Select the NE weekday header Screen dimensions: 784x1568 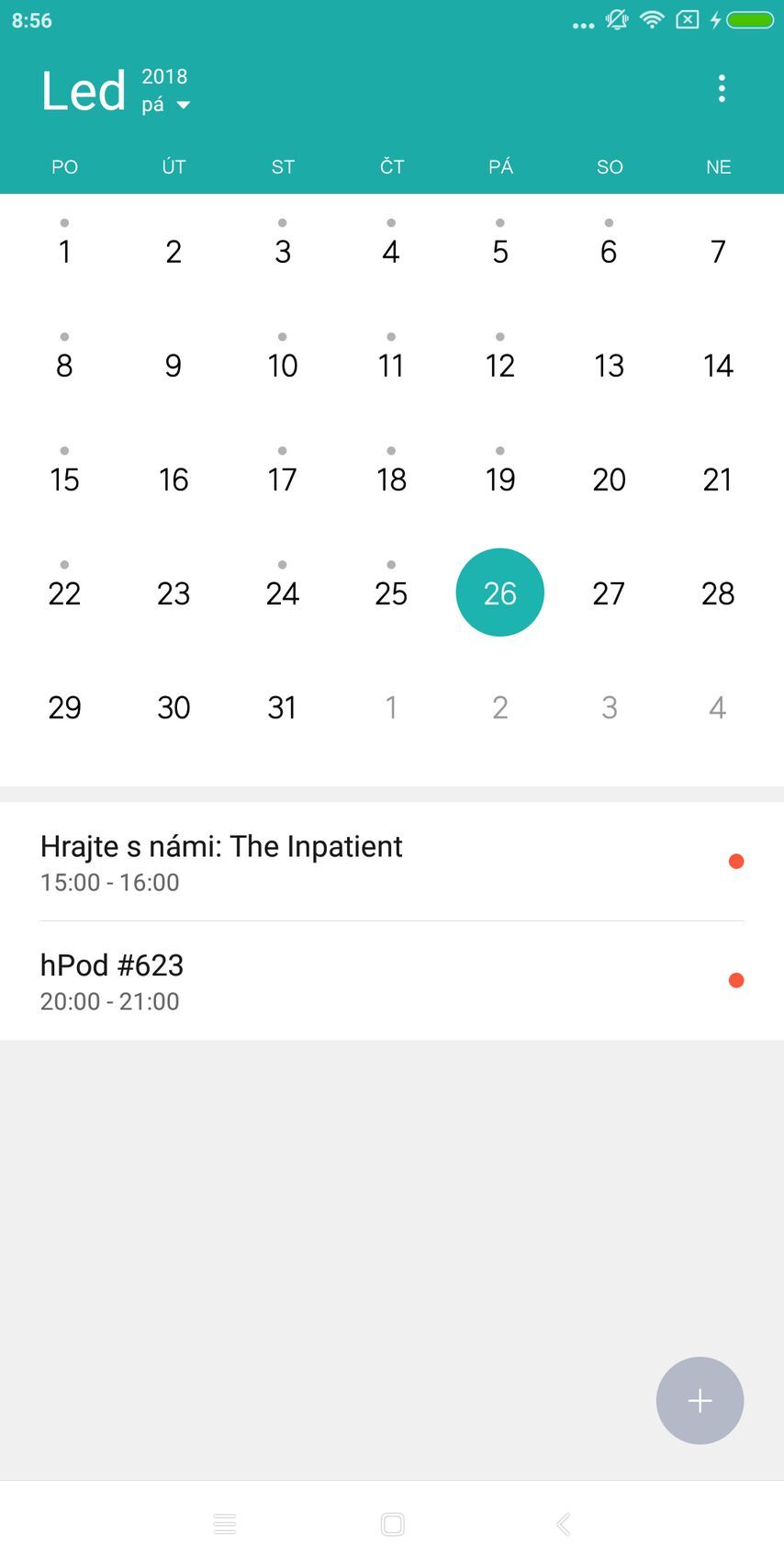pos(718,166)
